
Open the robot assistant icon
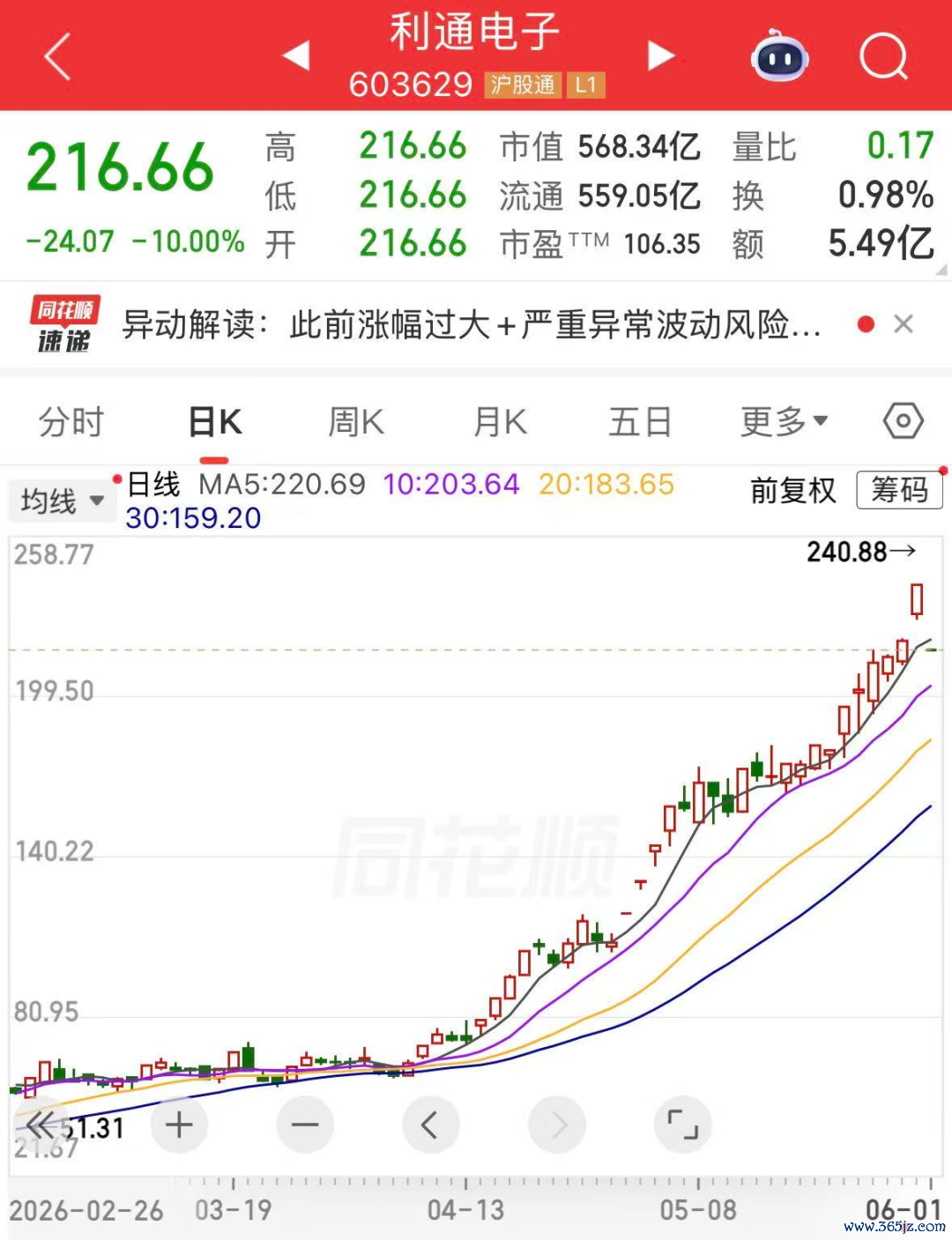pos(780,56)
